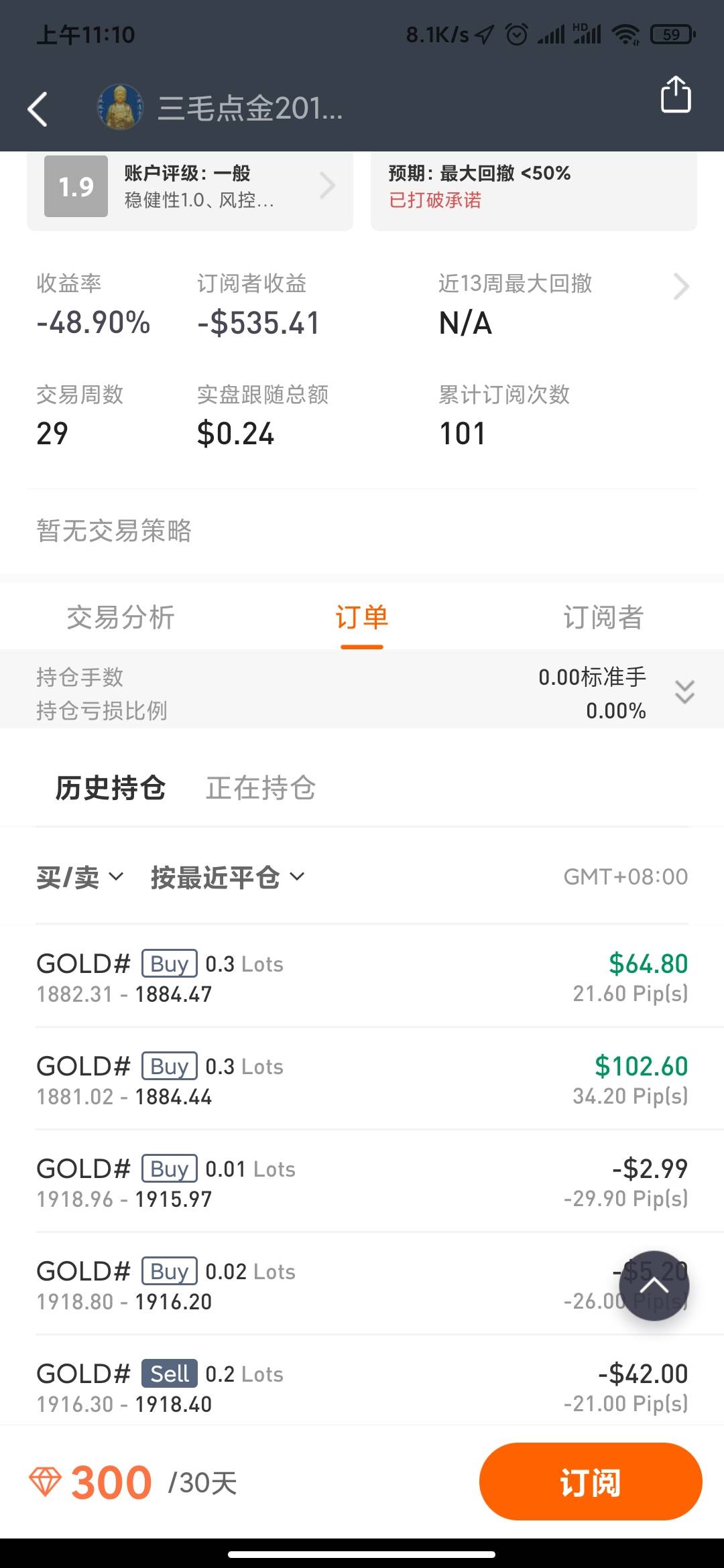Image resolution: width=724 pixels, height=1568 pixels.
Task: Open the 按最近平仓 sort dropdown
Action: [x=228, y=877]
